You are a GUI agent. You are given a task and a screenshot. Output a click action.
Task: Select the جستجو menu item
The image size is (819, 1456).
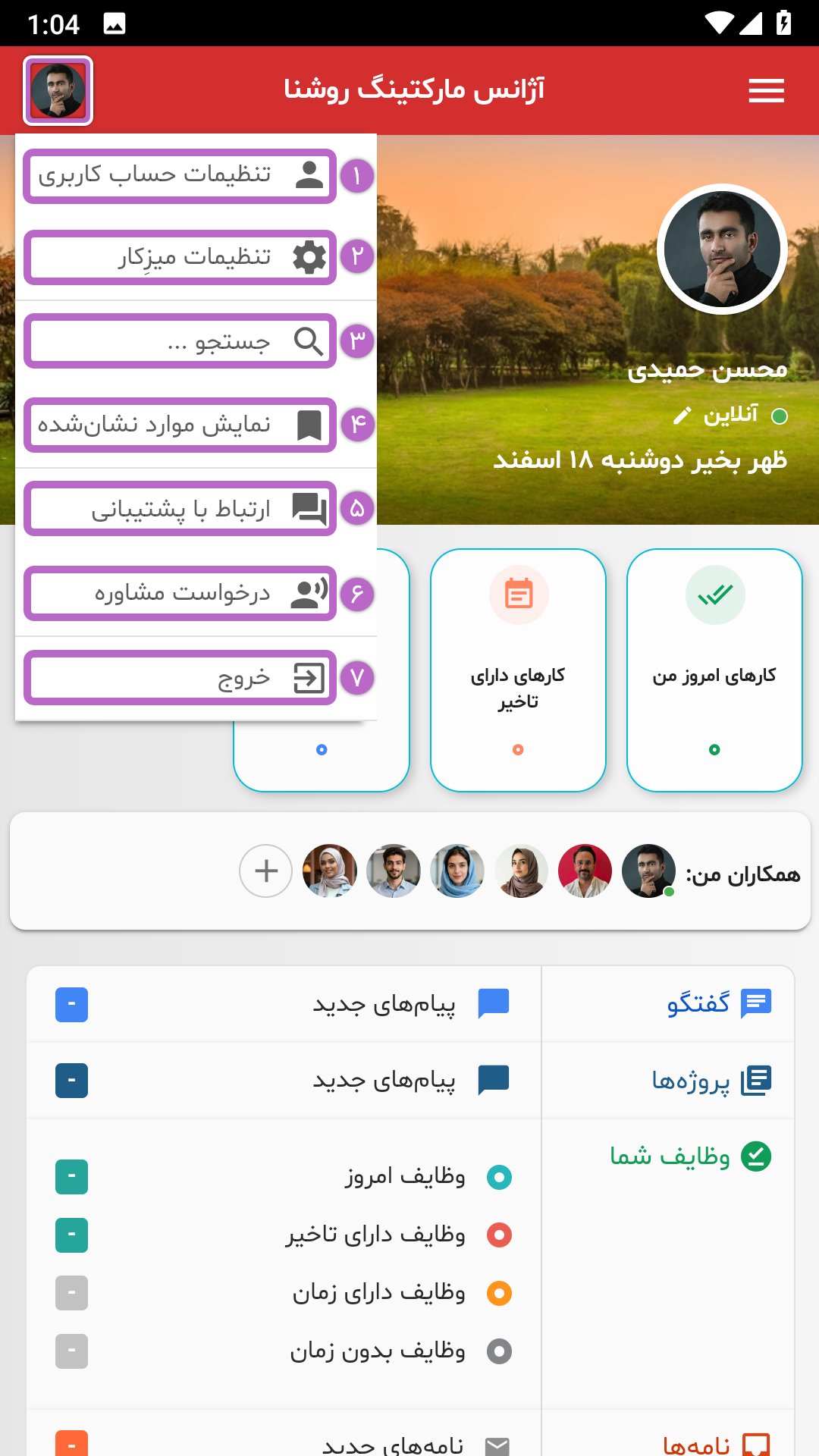180,341
